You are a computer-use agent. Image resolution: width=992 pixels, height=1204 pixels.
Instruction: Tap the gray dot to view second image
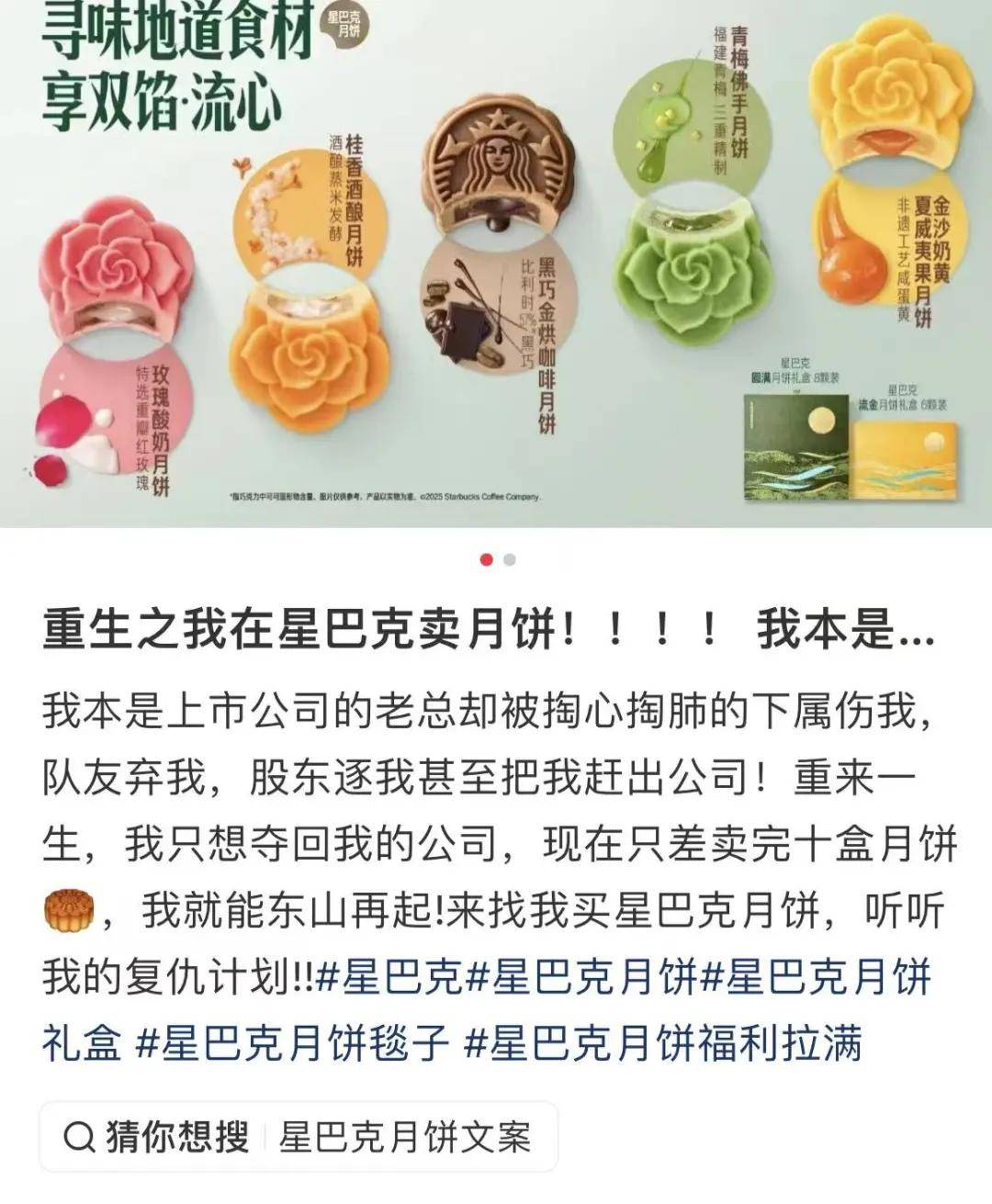[511, 558]
